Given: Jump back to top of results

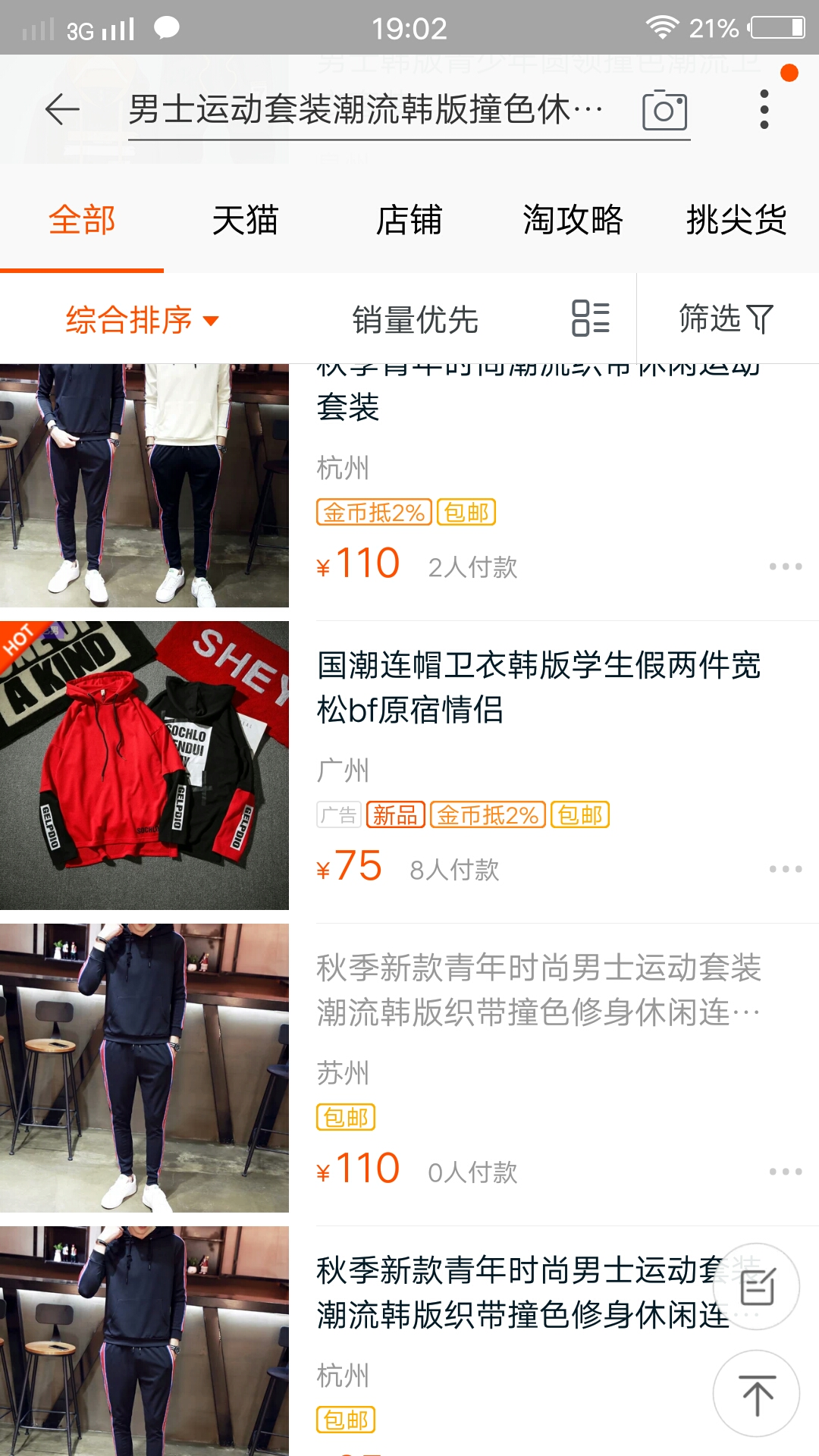Looking at the screenshot, I should pyautogui.click(x=756, y=1393).
